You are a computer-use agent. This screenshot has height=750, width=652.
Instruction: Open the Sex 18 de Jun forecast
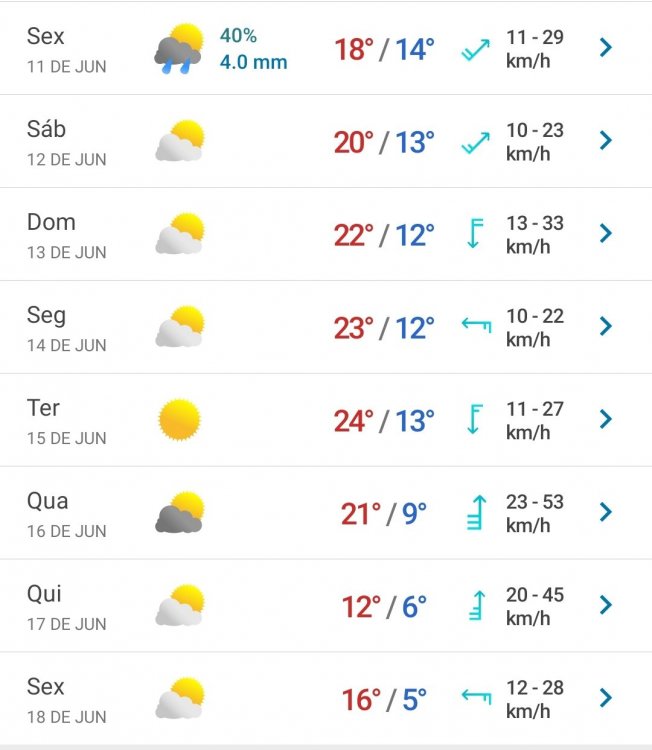point(604,699)
